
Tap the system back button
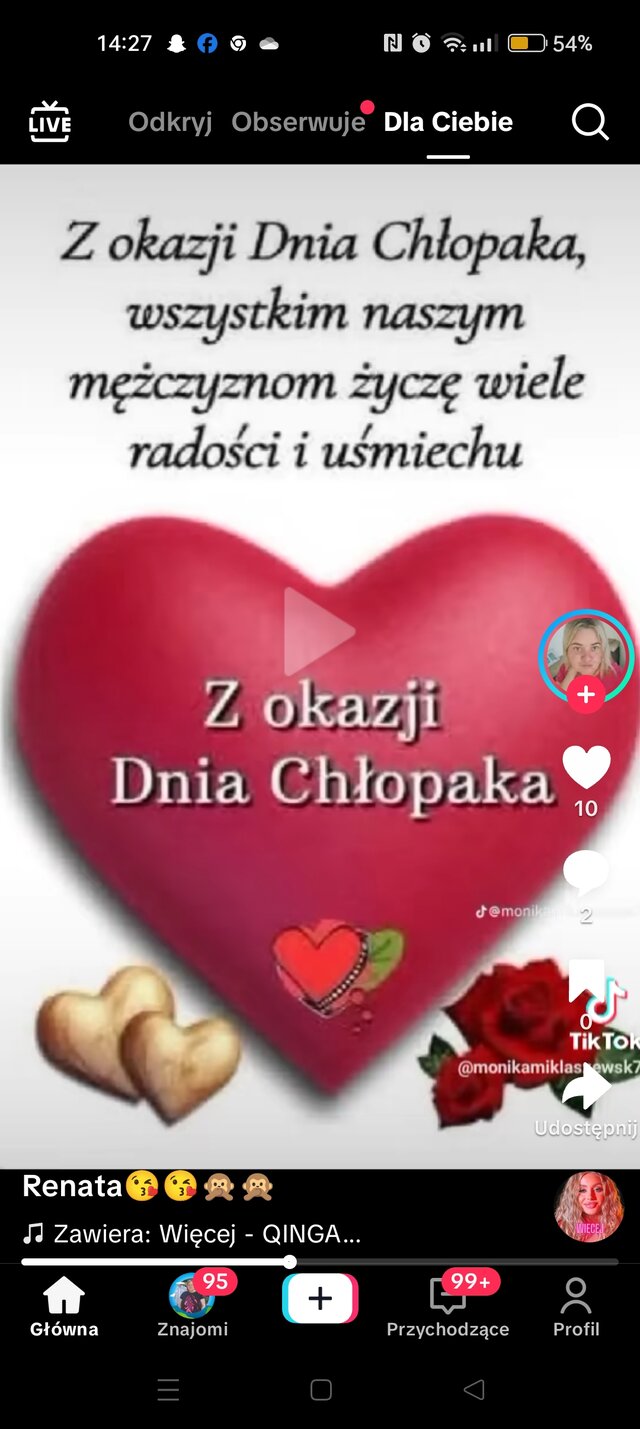474,1389
